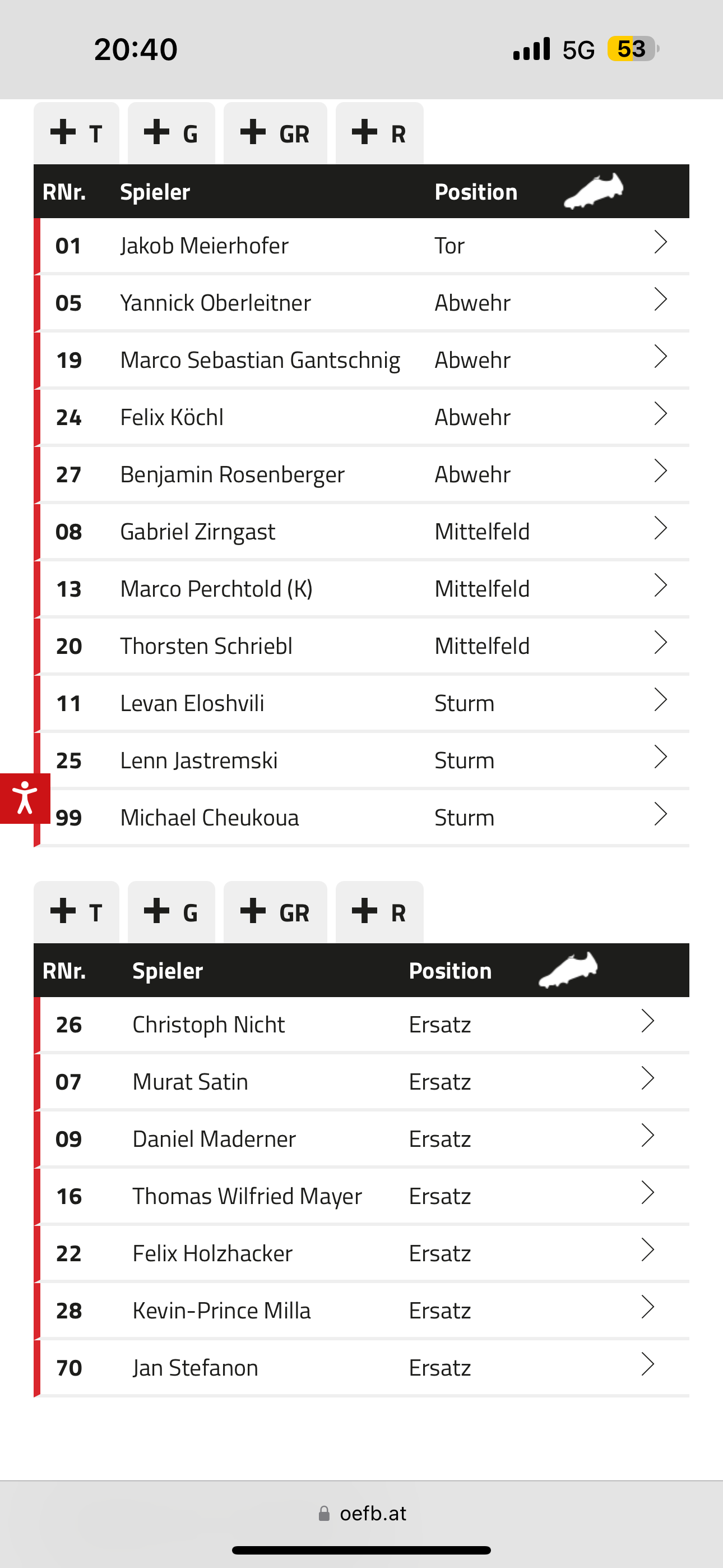This screenshot has height=1568, width=723.
Task: Select Kevin-Prince Milla's substitute row
Action: click(x=361, y=1311)
